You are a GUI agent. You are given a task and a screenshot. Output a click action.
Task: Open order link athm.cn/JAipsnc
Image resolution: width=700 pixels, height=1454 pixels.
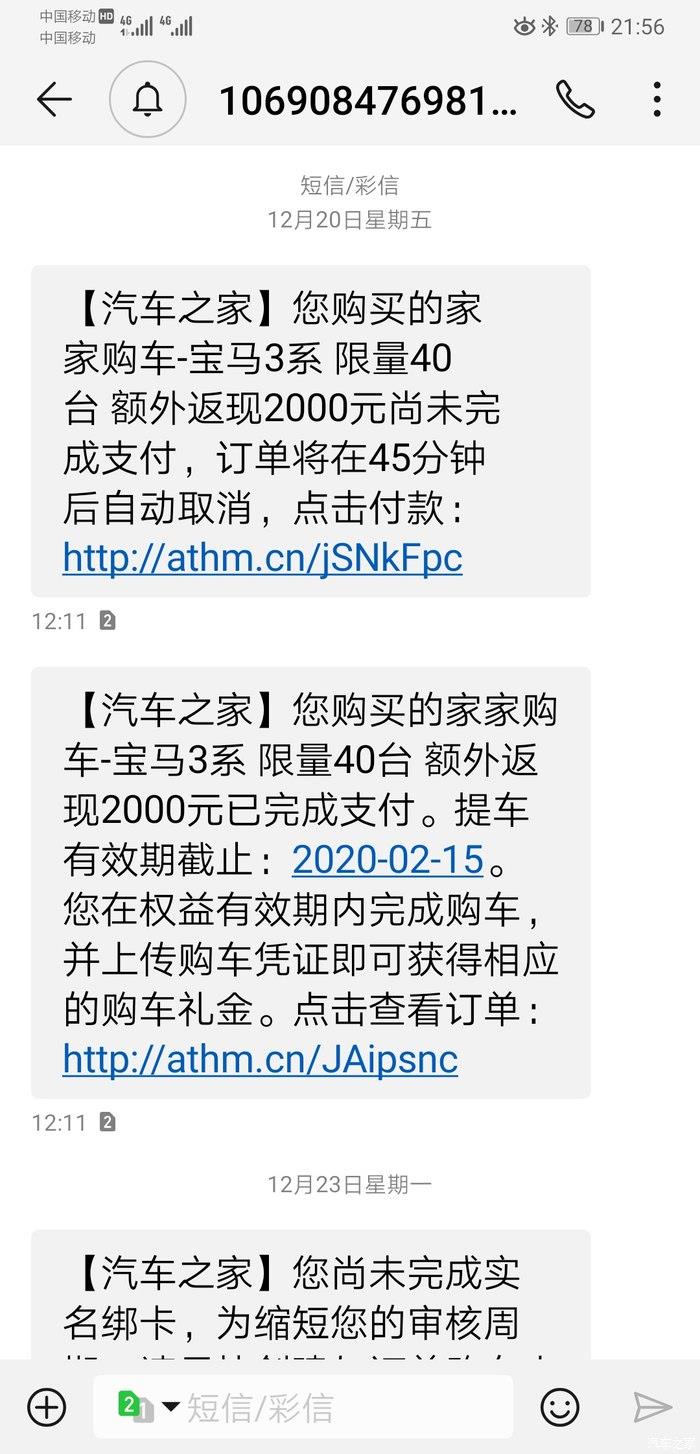pos(260,1059)
